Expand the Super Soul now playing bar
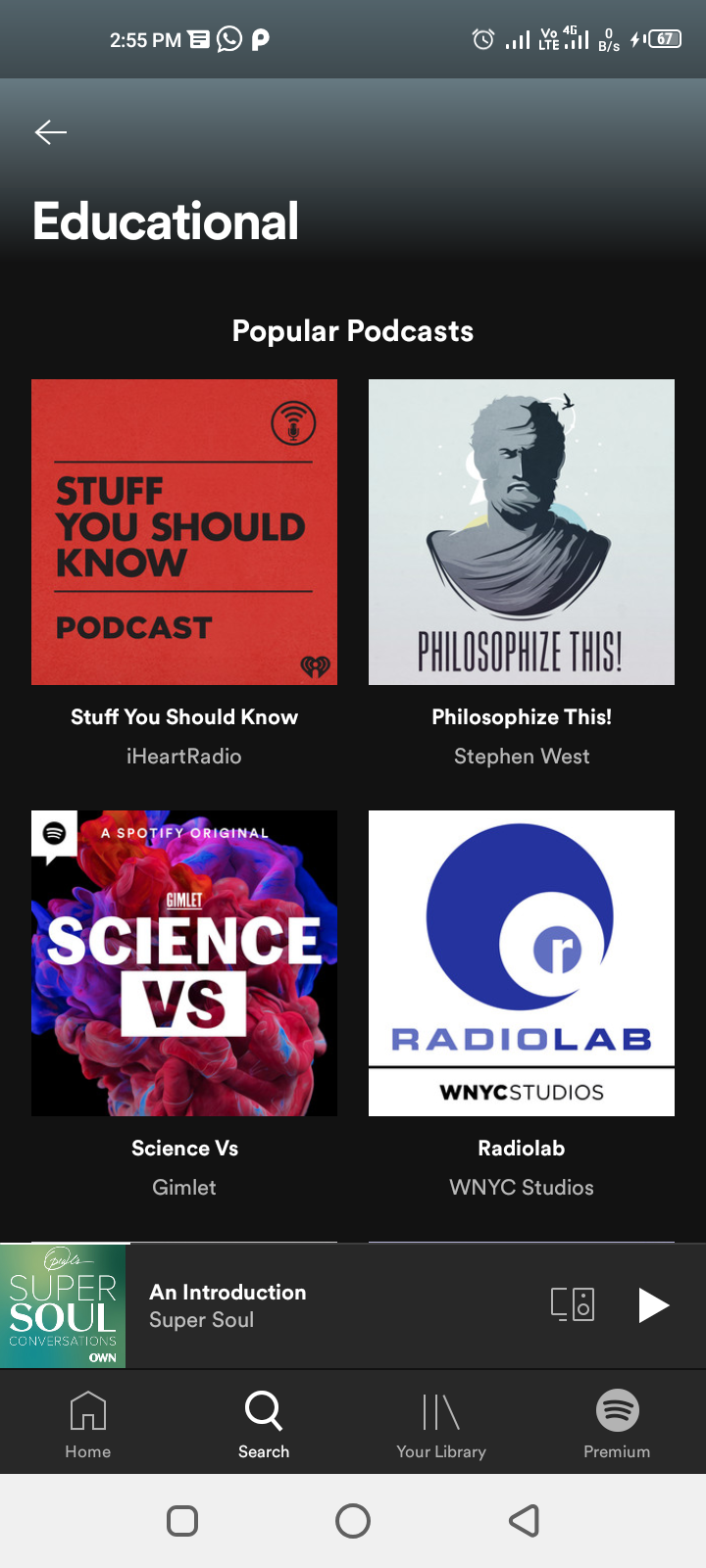The width and height of the screenshot is (706, 1568). [294, 1305]
